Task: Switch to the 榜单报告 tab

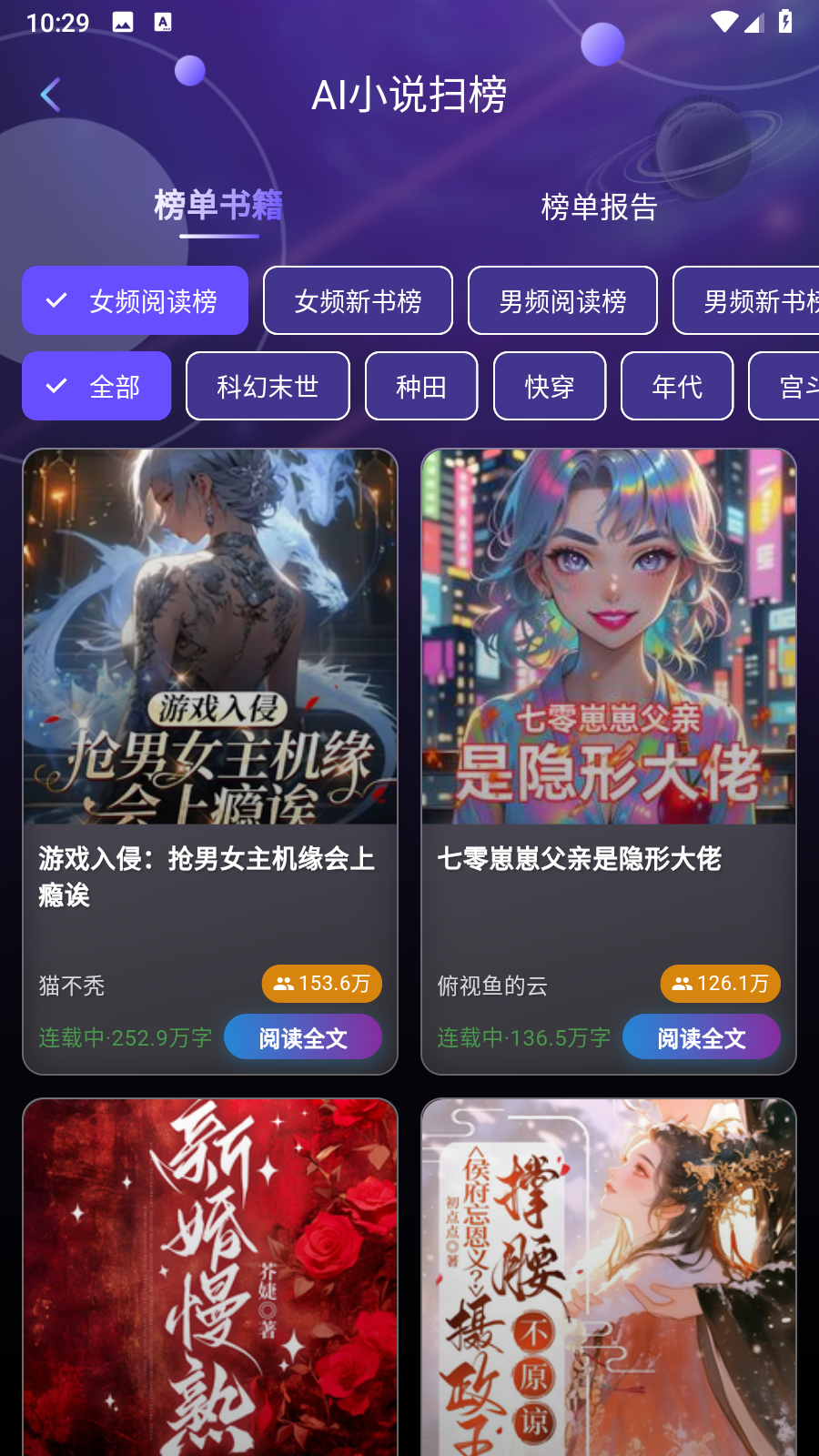Action: point(600,208)
